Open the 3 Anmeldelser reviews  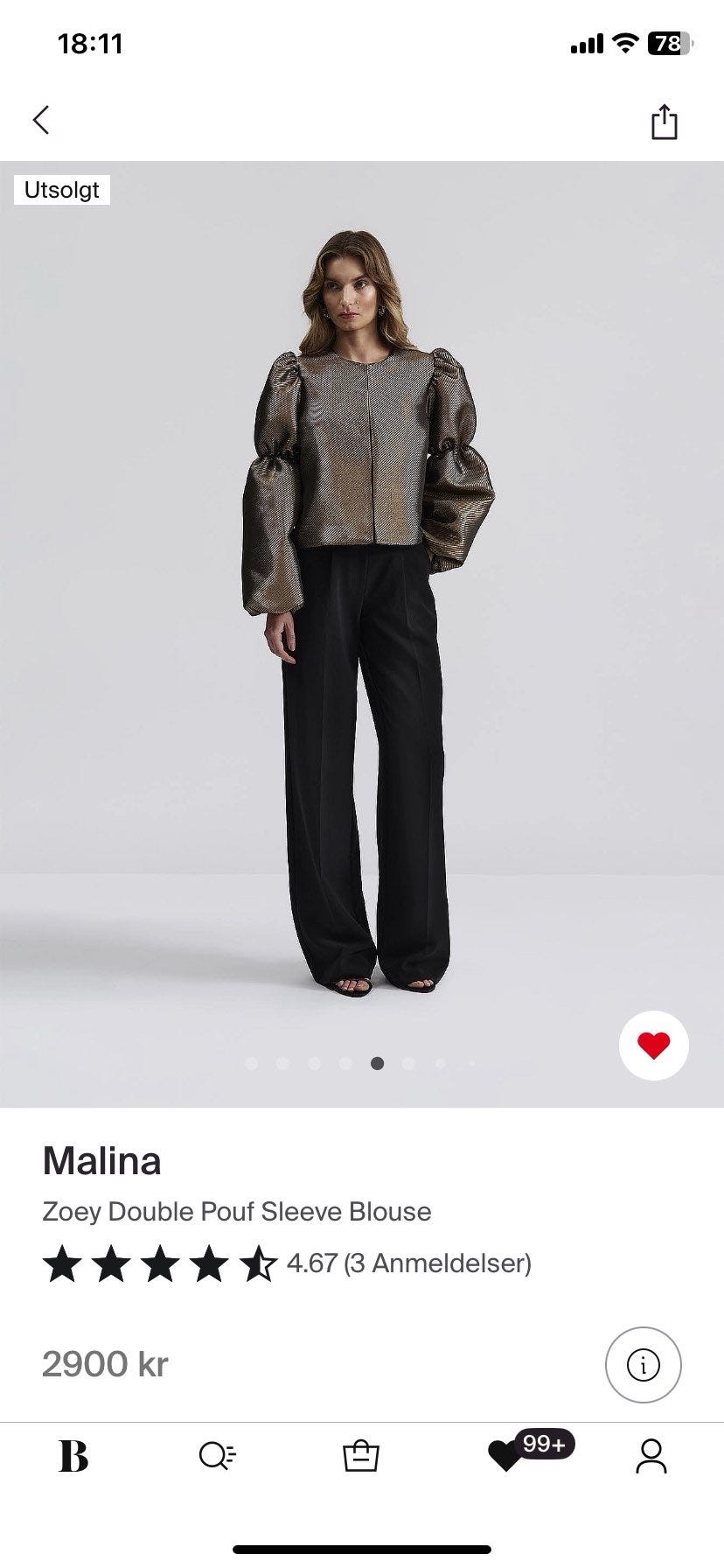point(437,1263)
